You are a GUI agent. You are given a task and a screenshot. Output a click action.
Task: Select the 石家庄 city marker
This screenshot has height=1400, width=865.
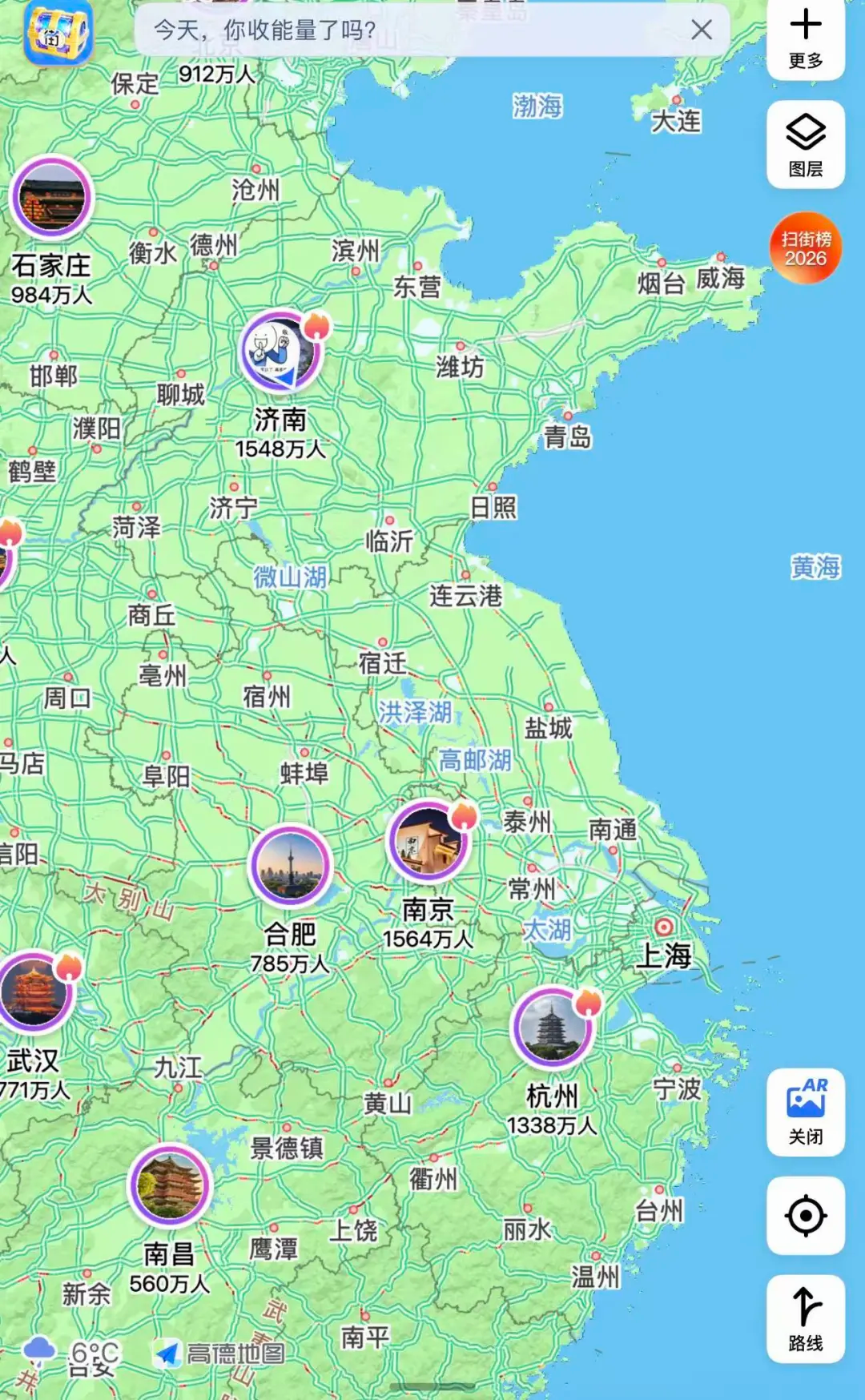[52, 198]
